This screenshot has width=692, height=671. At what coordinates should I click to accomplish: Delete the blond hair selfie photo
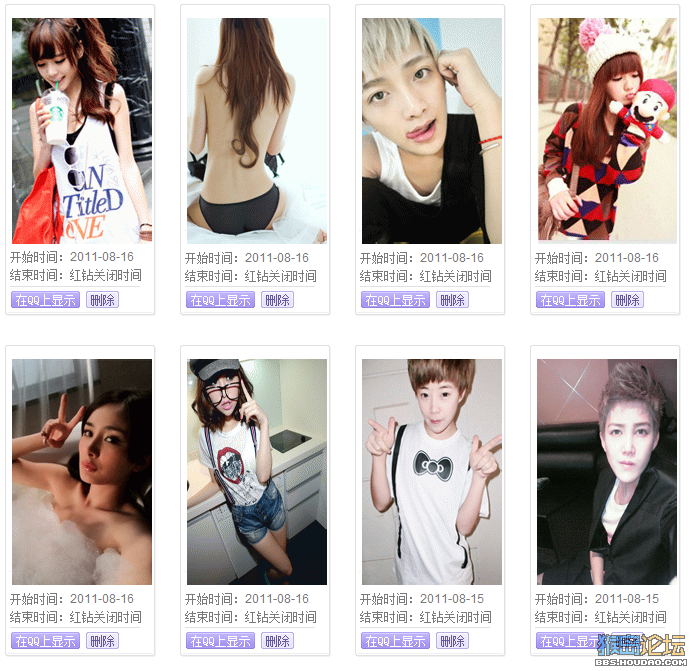[x=452, y=300]
